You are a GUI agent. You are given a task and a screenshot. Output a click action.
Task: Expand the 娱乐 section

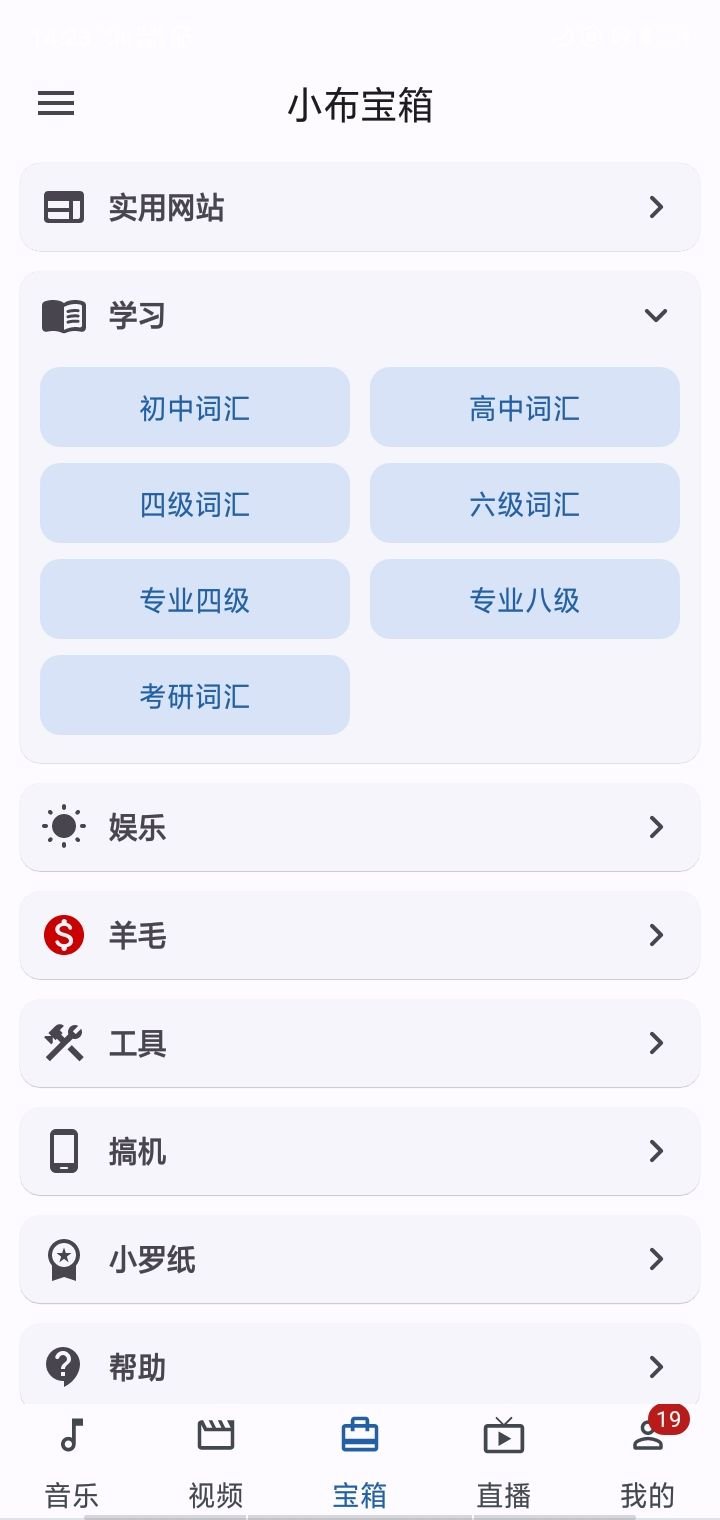coord(656,827)
